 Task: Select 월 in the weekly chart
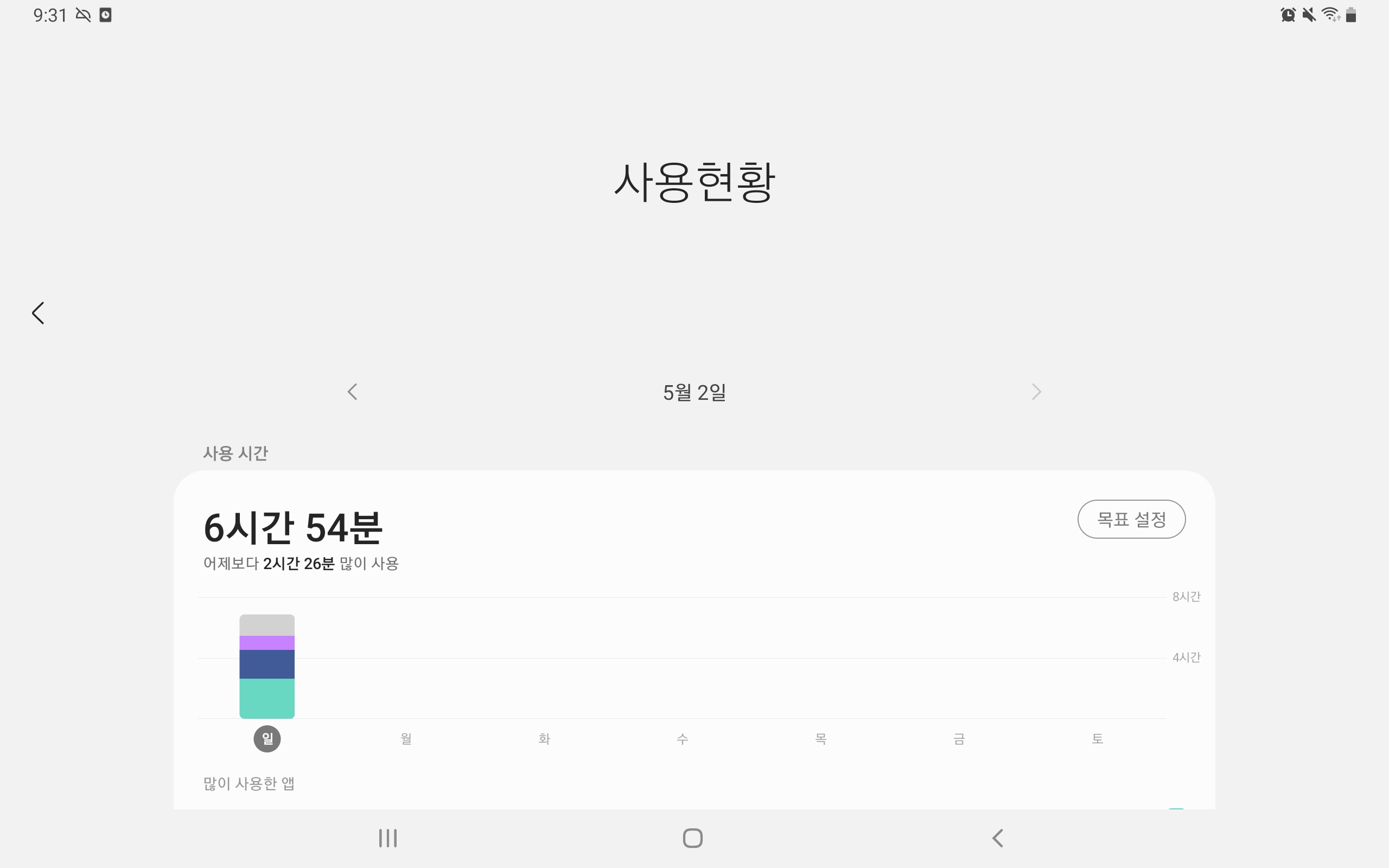tap(406, 739)
